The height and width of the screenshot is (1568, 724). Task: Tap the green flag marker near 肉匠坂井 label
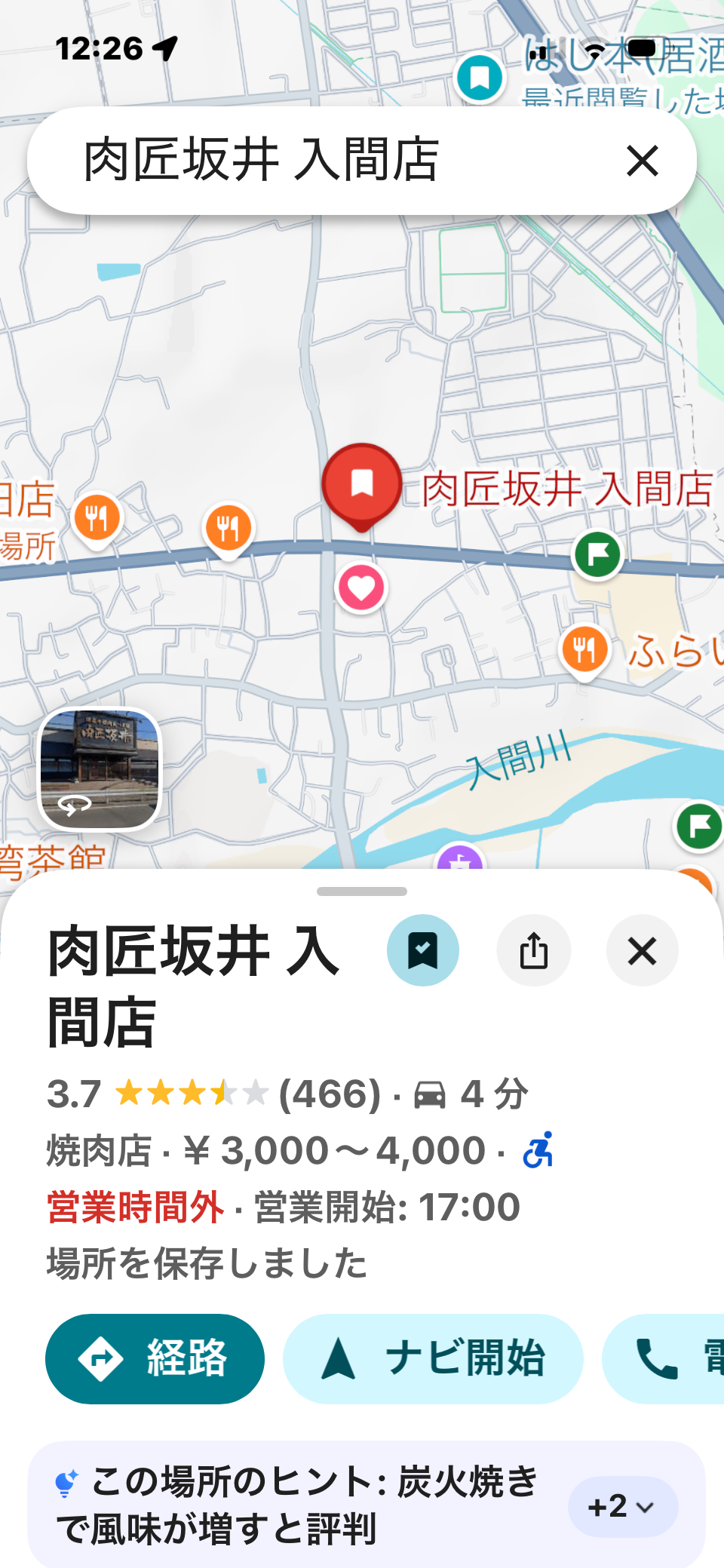point(597,555)
